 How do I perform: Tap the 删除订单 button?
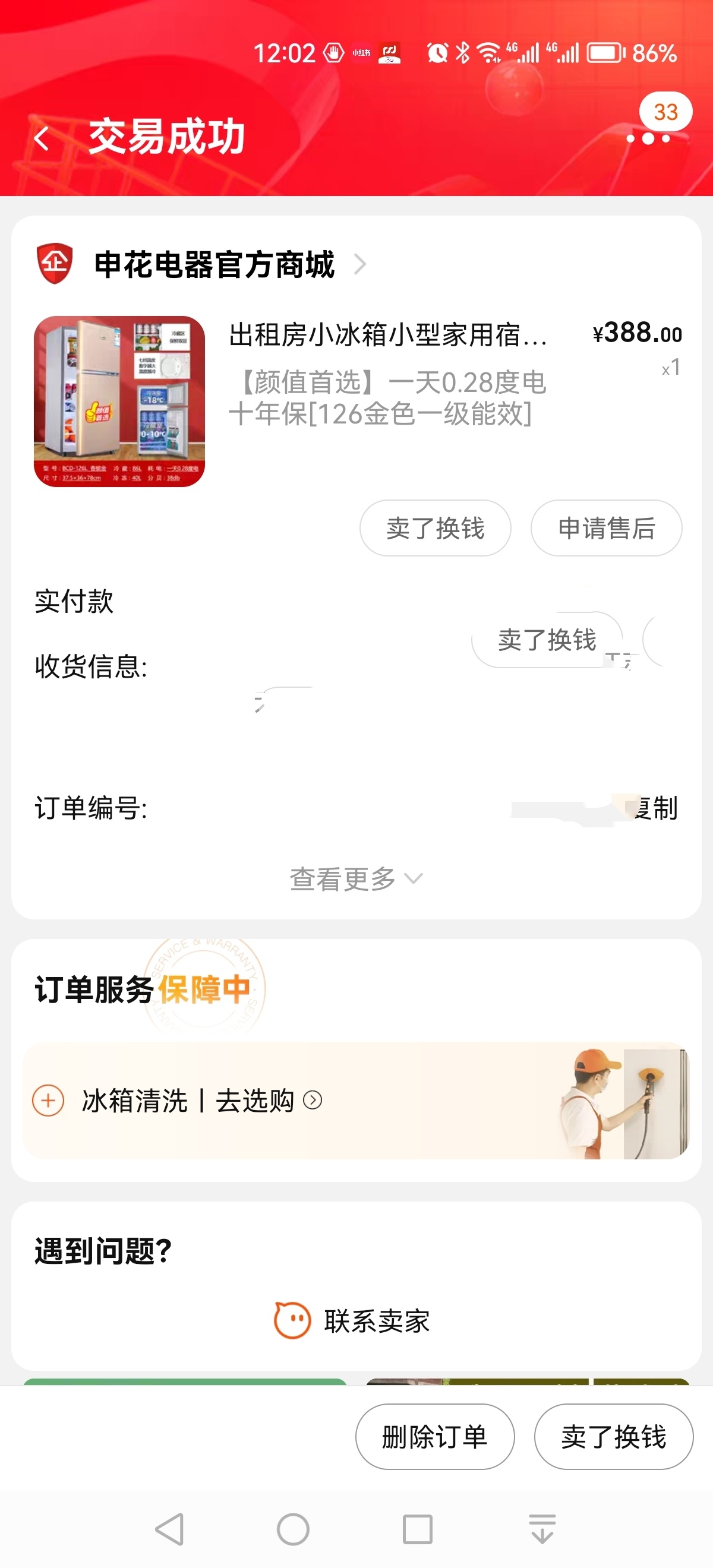[435, 1437]
